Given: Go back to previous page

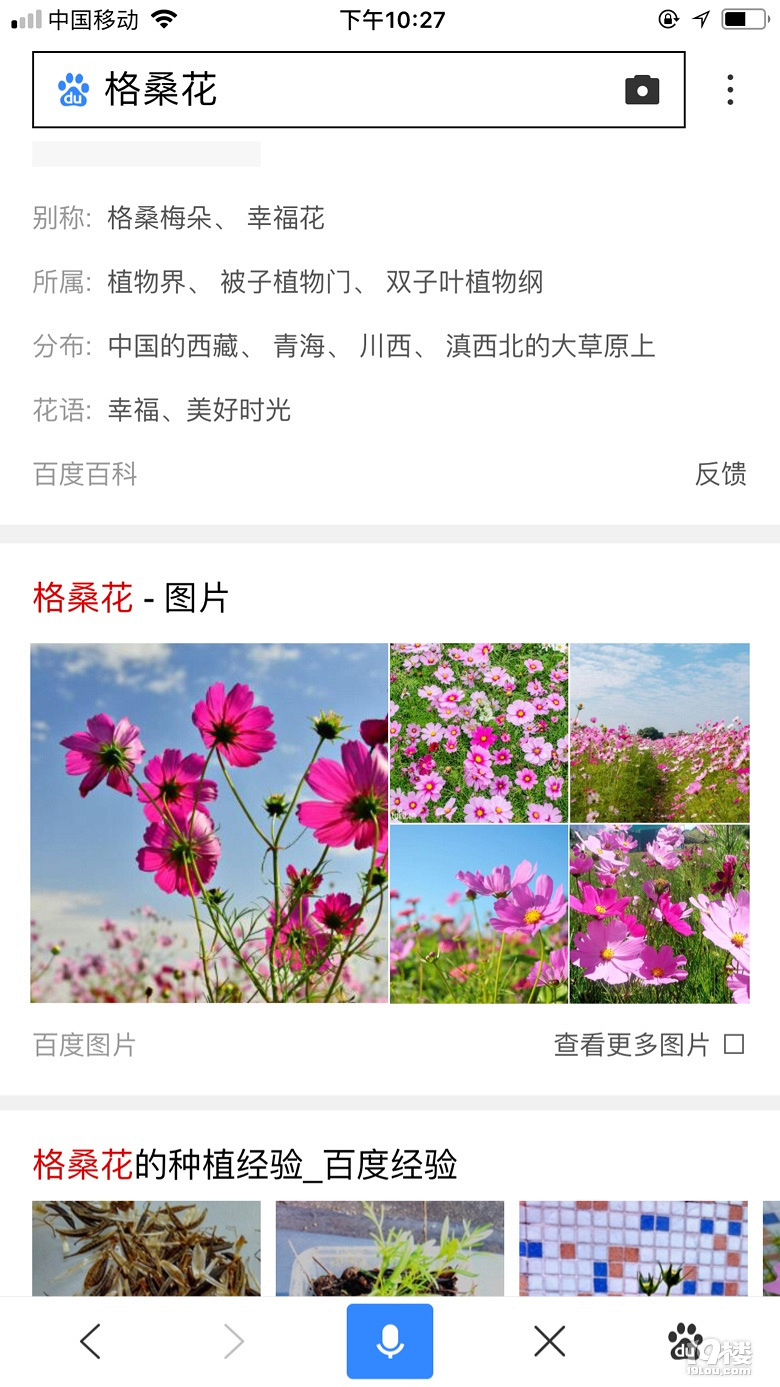Looking at the screenshot, I should [x=90, y=1341].
